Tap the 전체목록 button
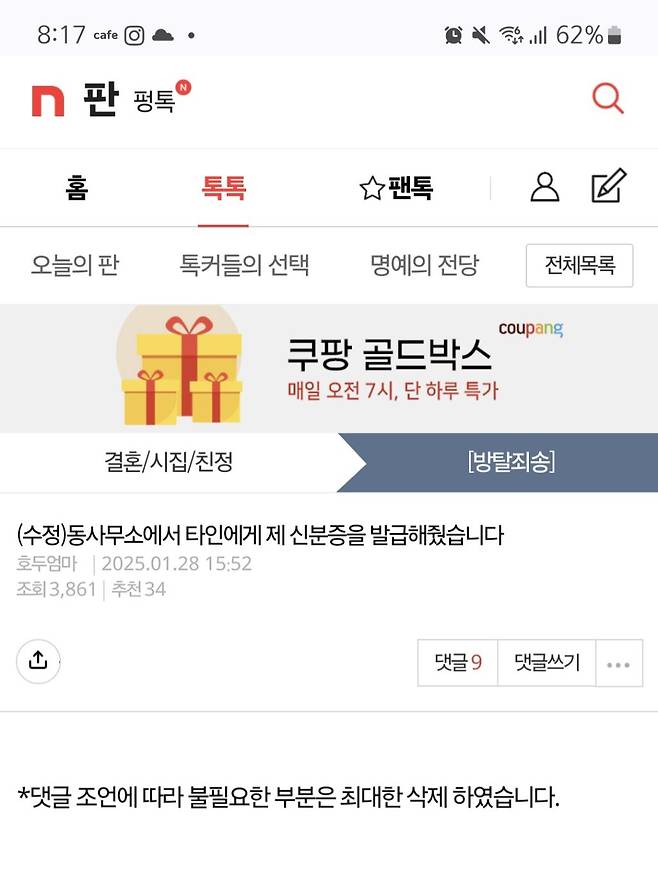Image resolution: width=658 pixels, height=886 pixels. [x=580, y=265]
